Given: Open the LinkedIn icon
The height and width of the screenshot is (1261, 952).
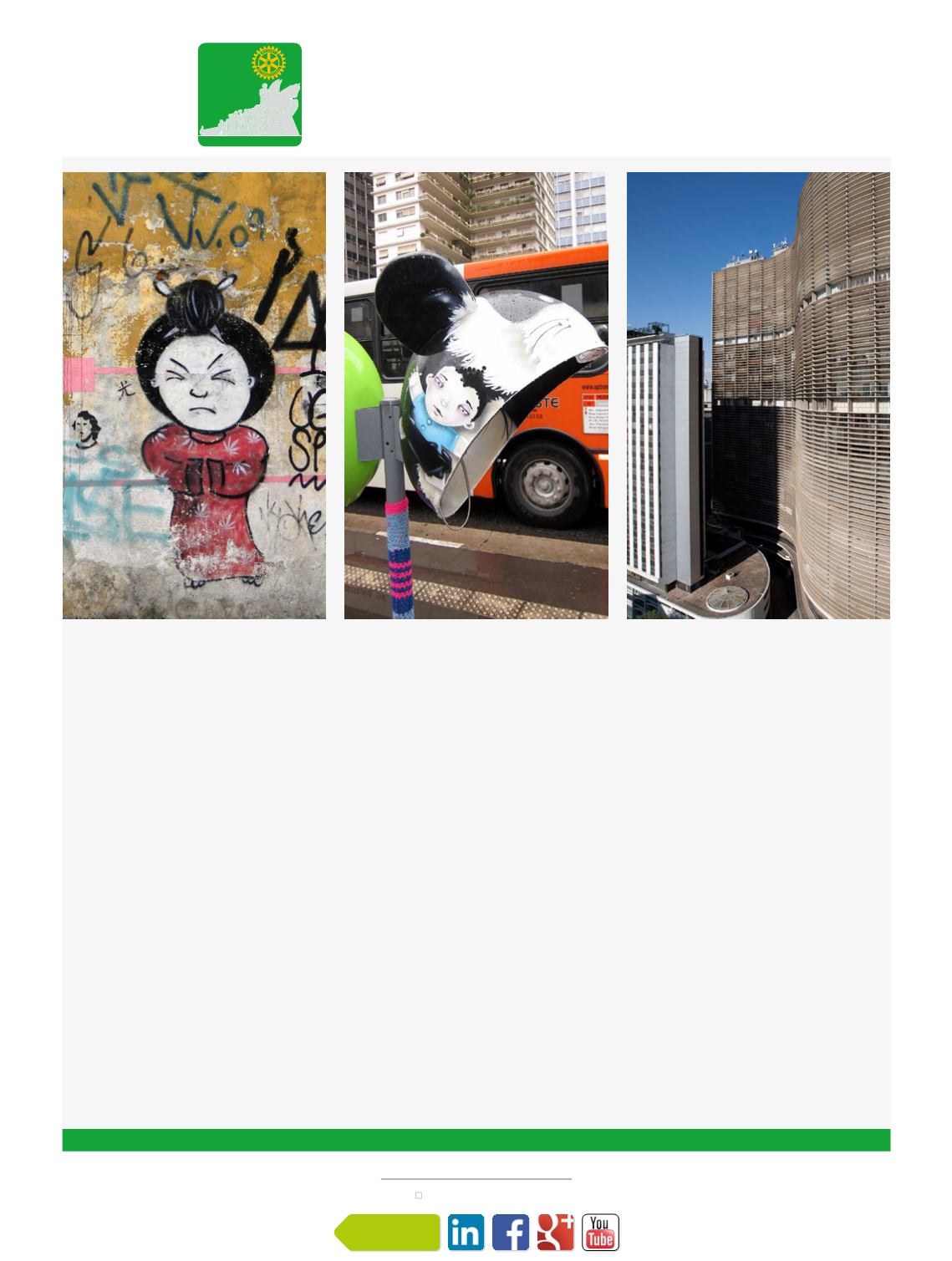Looking at the screenshot, I should tap(466, 1233).
